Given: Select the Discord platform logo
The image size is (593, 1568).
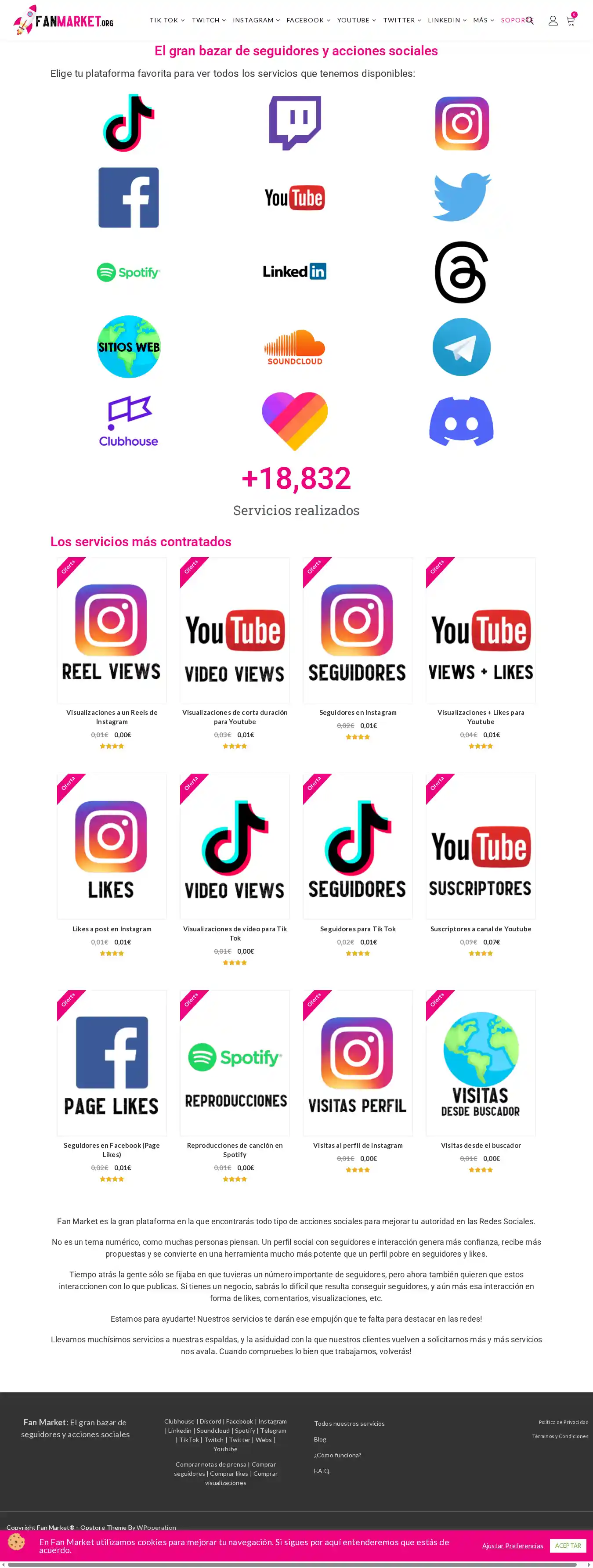Looking at the screenshot, I should click(462, 421).
